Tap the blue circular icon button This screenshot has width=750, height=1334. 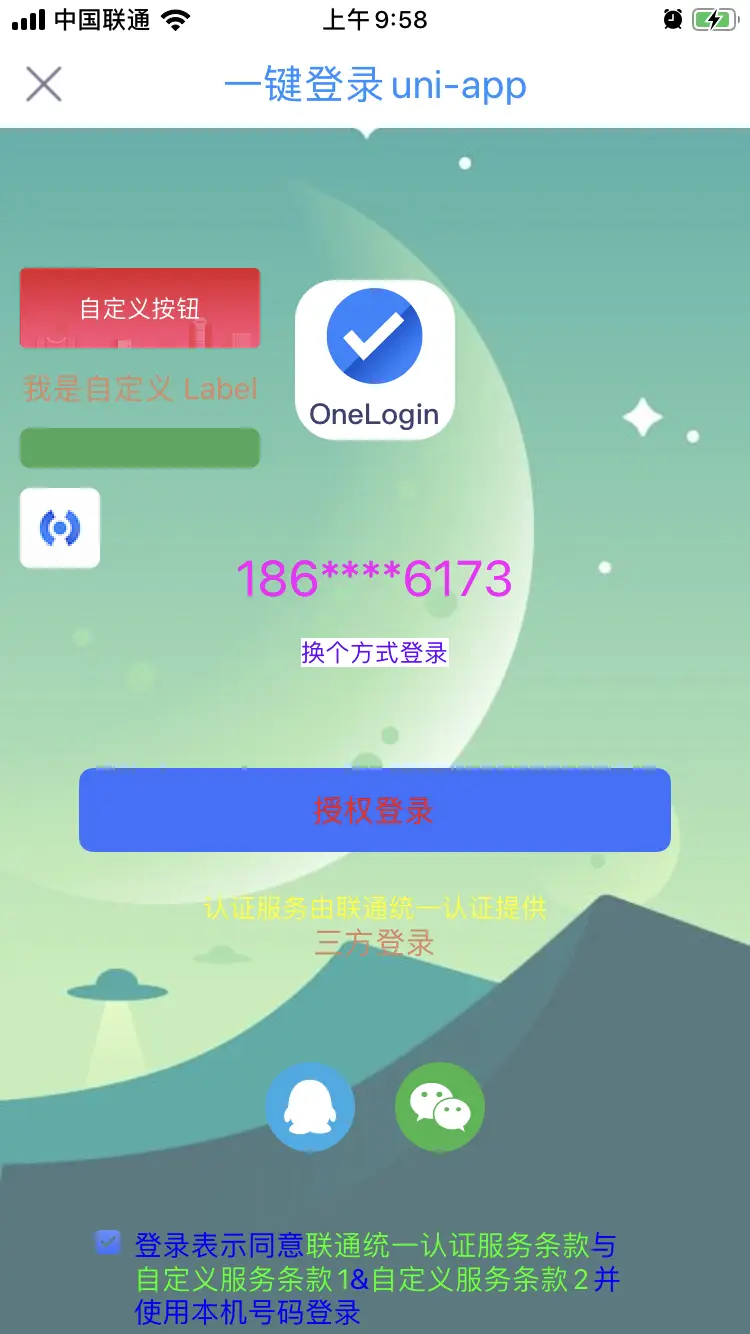coord(60,528)
